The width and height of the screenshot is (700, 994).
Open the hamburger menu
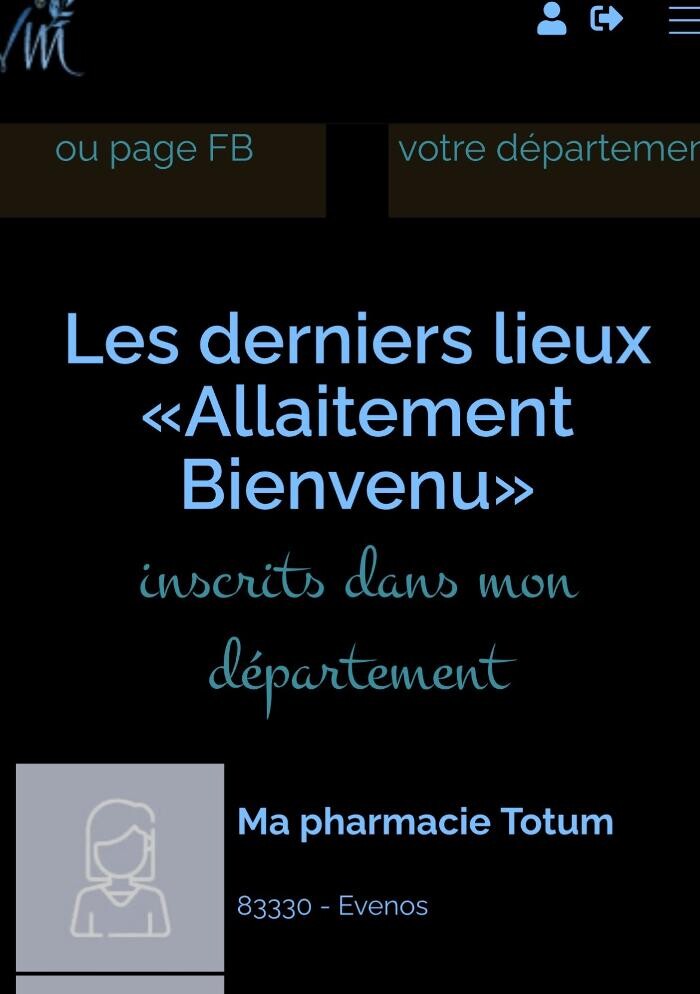pos(684,20)
